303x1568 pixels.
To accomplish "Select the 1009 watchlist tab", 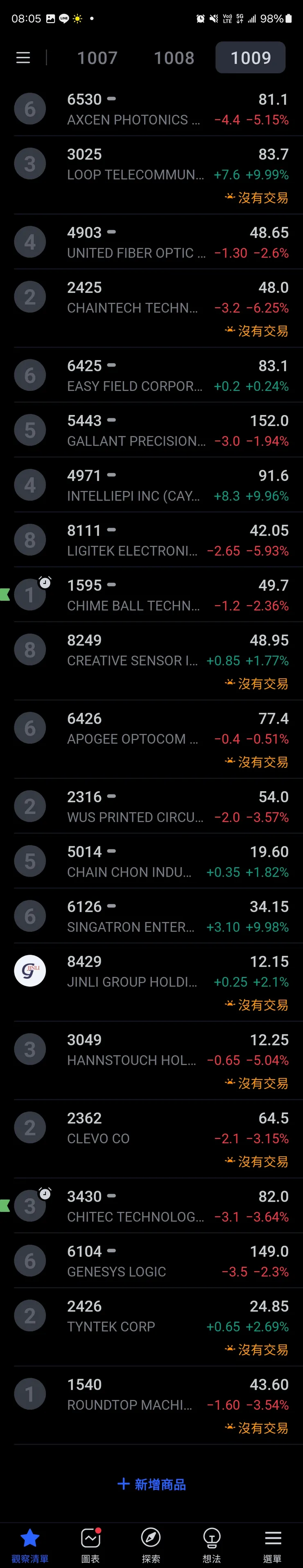I will point(251,58).
